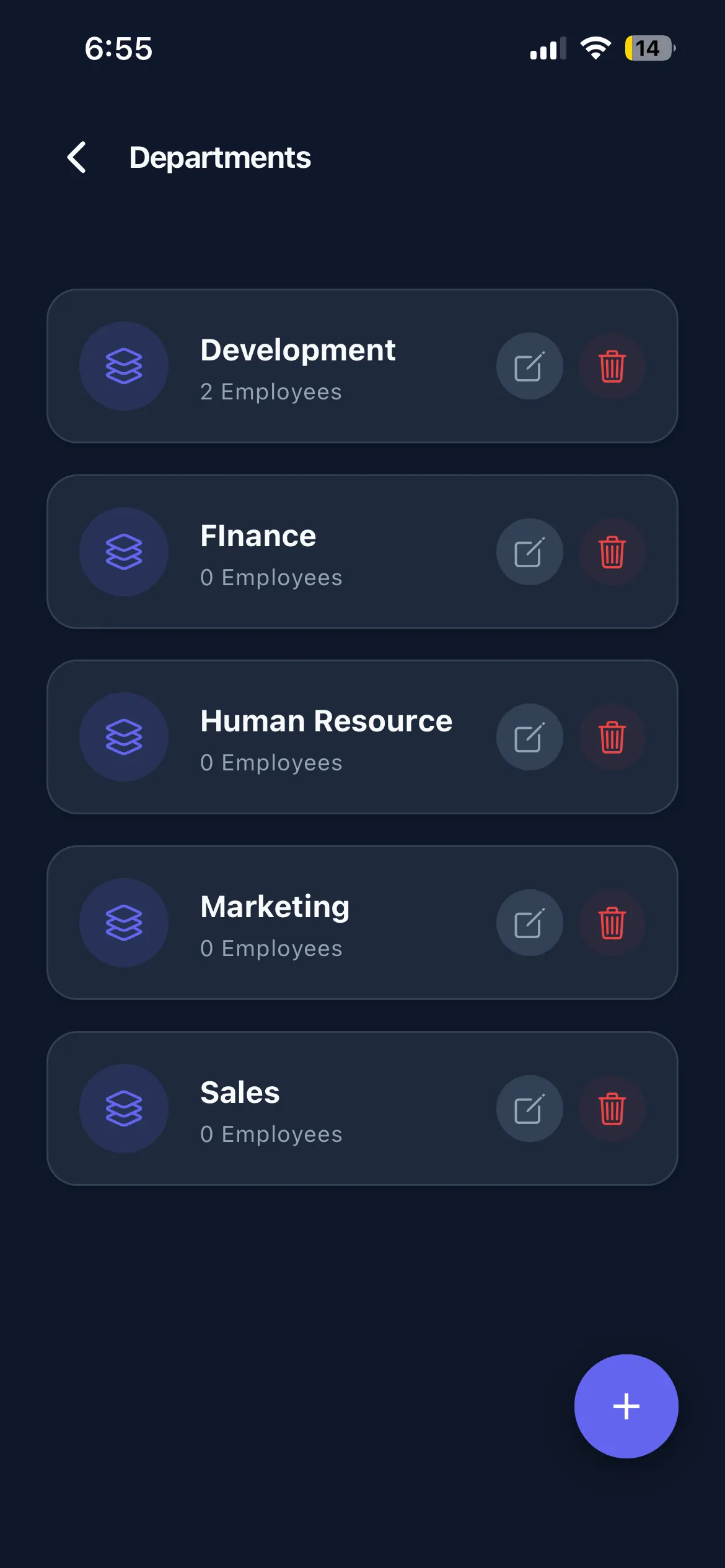
Task: Click the layers icon on Development card
Action: (x=124, y=366)
